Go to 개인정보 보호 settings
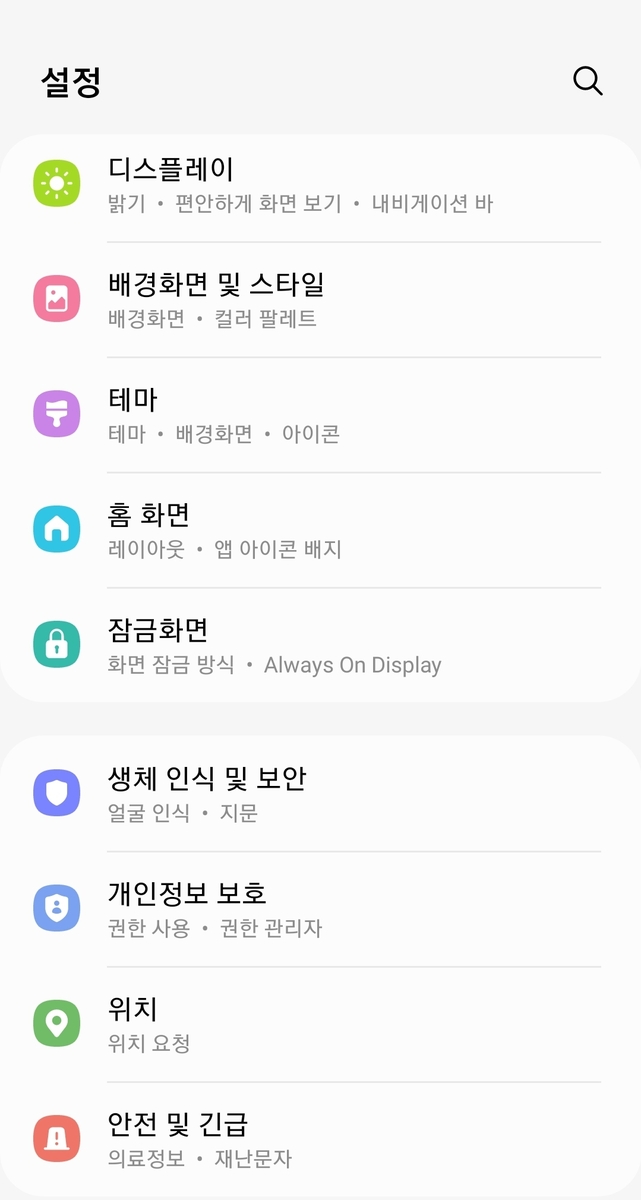This screenshot has height=1200, width=641. [x=320, y=909]
